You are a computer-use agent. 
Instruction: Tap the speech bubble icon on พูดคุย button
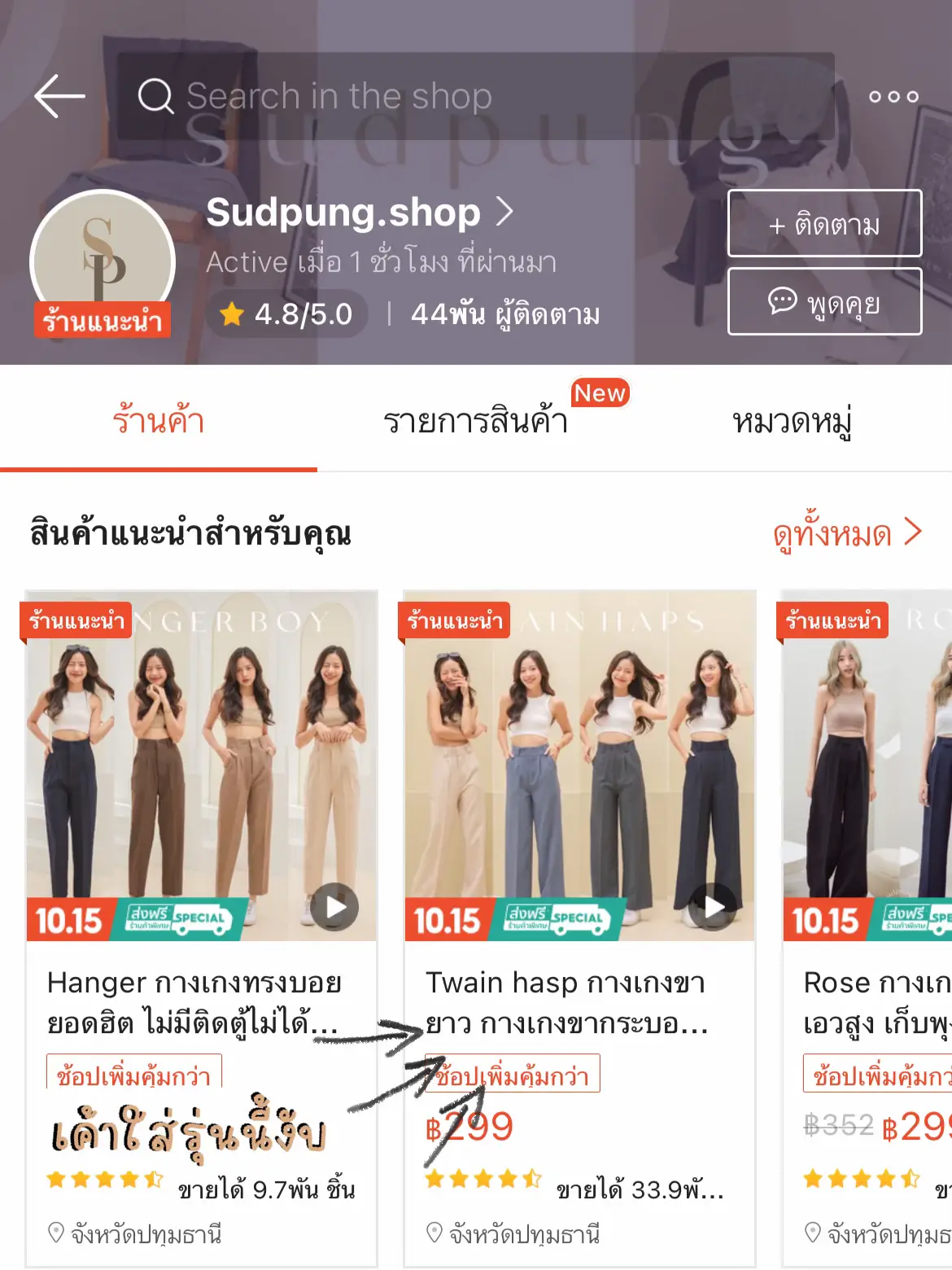pos(784,301)
